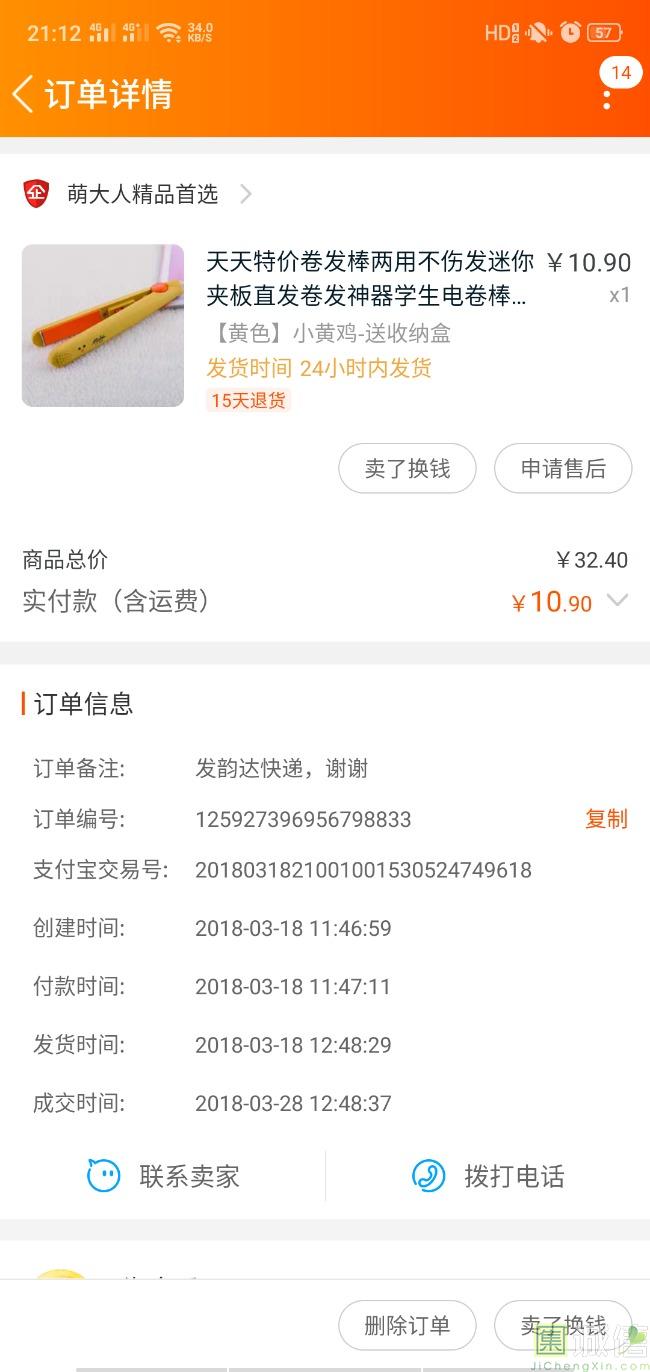Viewport: 650px width, 1372px height.
Task: Expand the 实付款 payment details chevron
Action: 618,601
